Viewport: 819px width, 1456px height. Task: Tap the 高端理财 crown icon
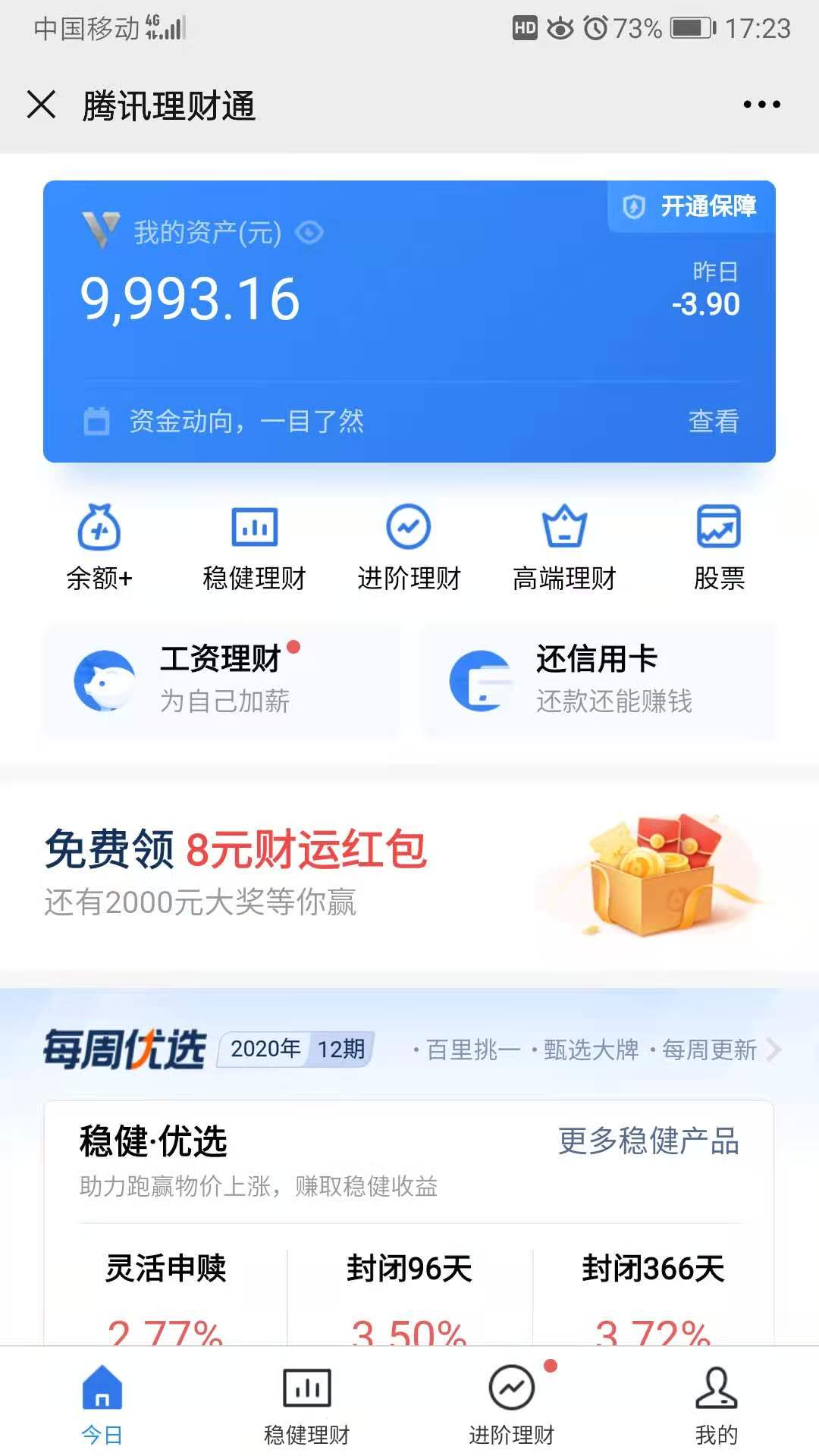point(564,526)
